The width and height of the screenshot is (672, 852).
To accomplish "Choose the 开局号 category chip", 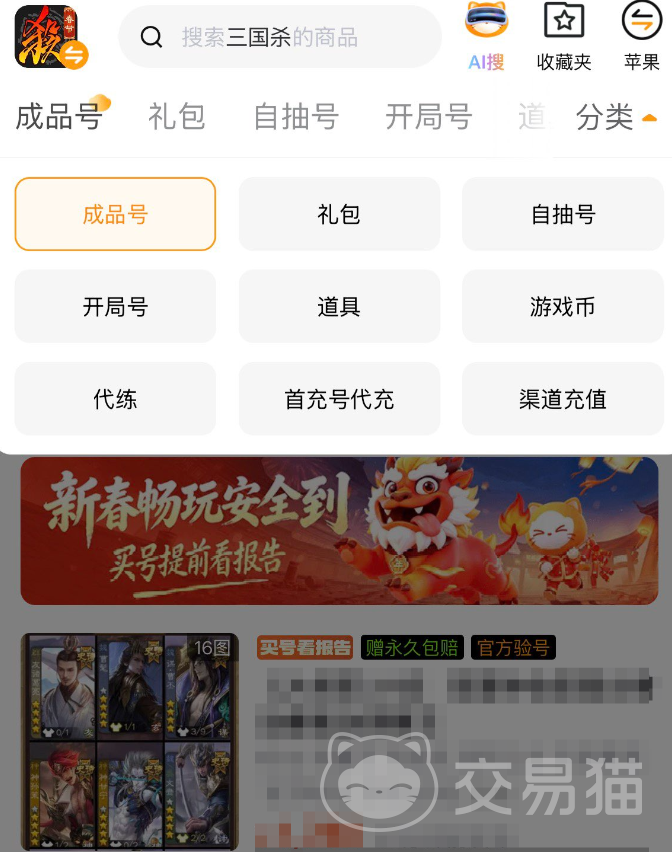I will (115, 307).
